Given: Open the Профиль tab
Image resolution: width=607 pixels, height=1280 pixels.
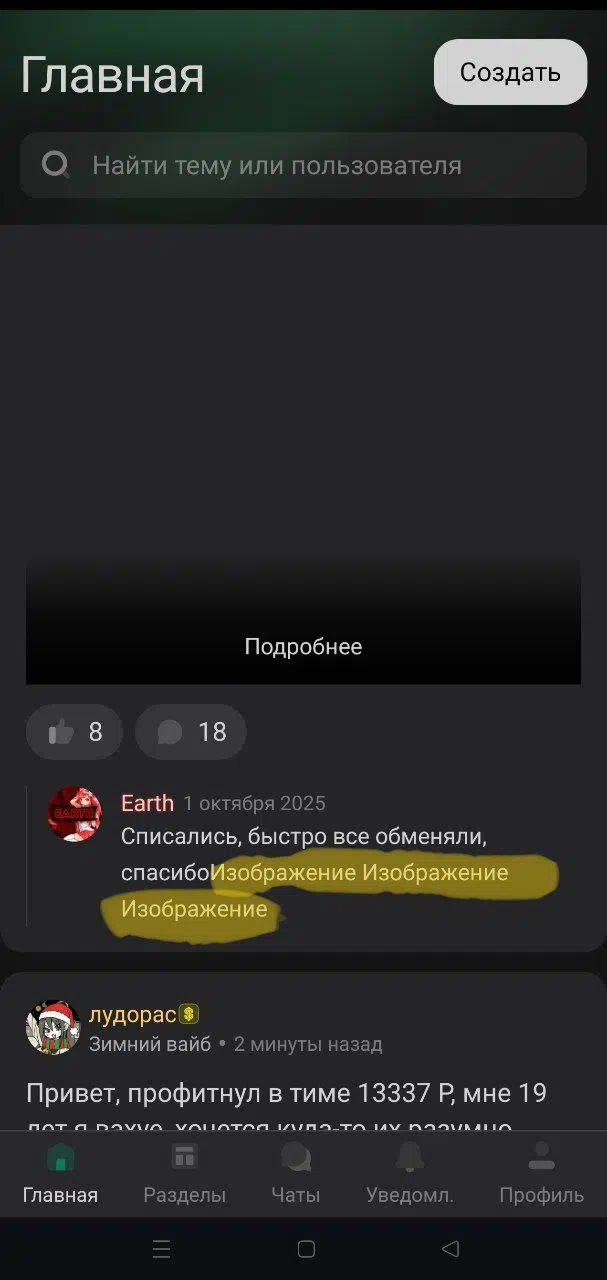Looking at the screenshot, I should click(541, 1175).
